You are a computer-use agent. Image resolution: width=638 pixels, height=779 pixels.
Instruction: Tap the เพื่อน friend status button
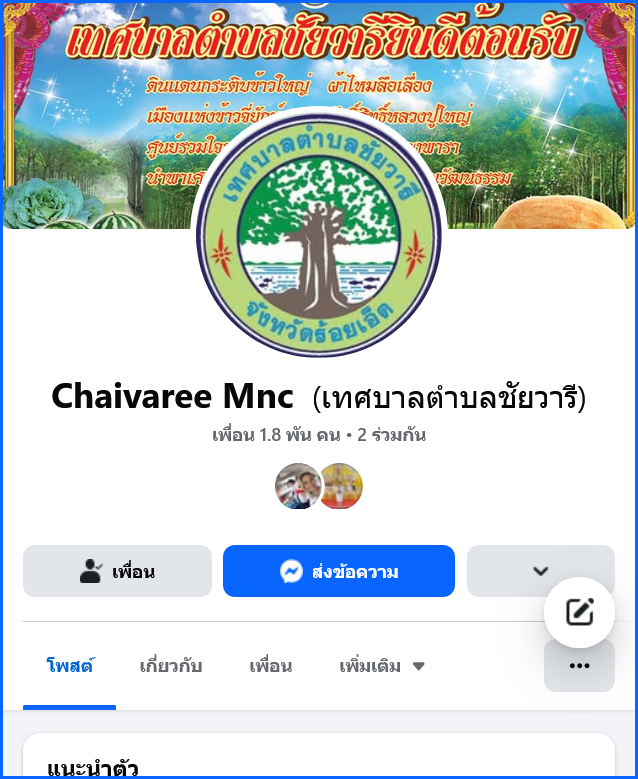[117, 571]
